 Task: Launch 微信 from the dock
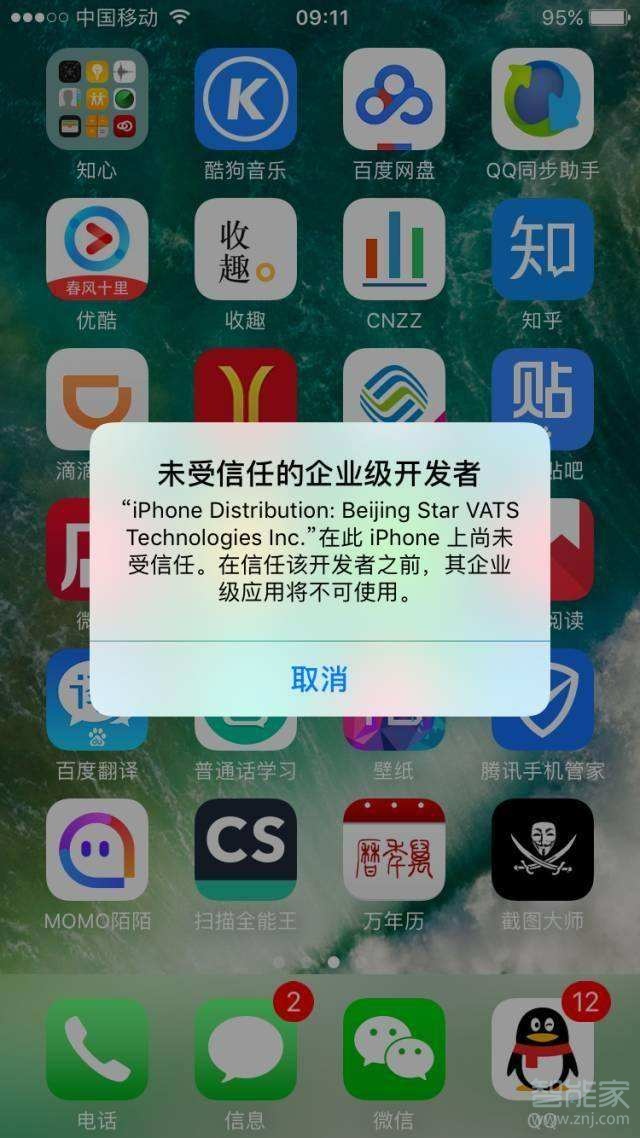pos(393,1048)
